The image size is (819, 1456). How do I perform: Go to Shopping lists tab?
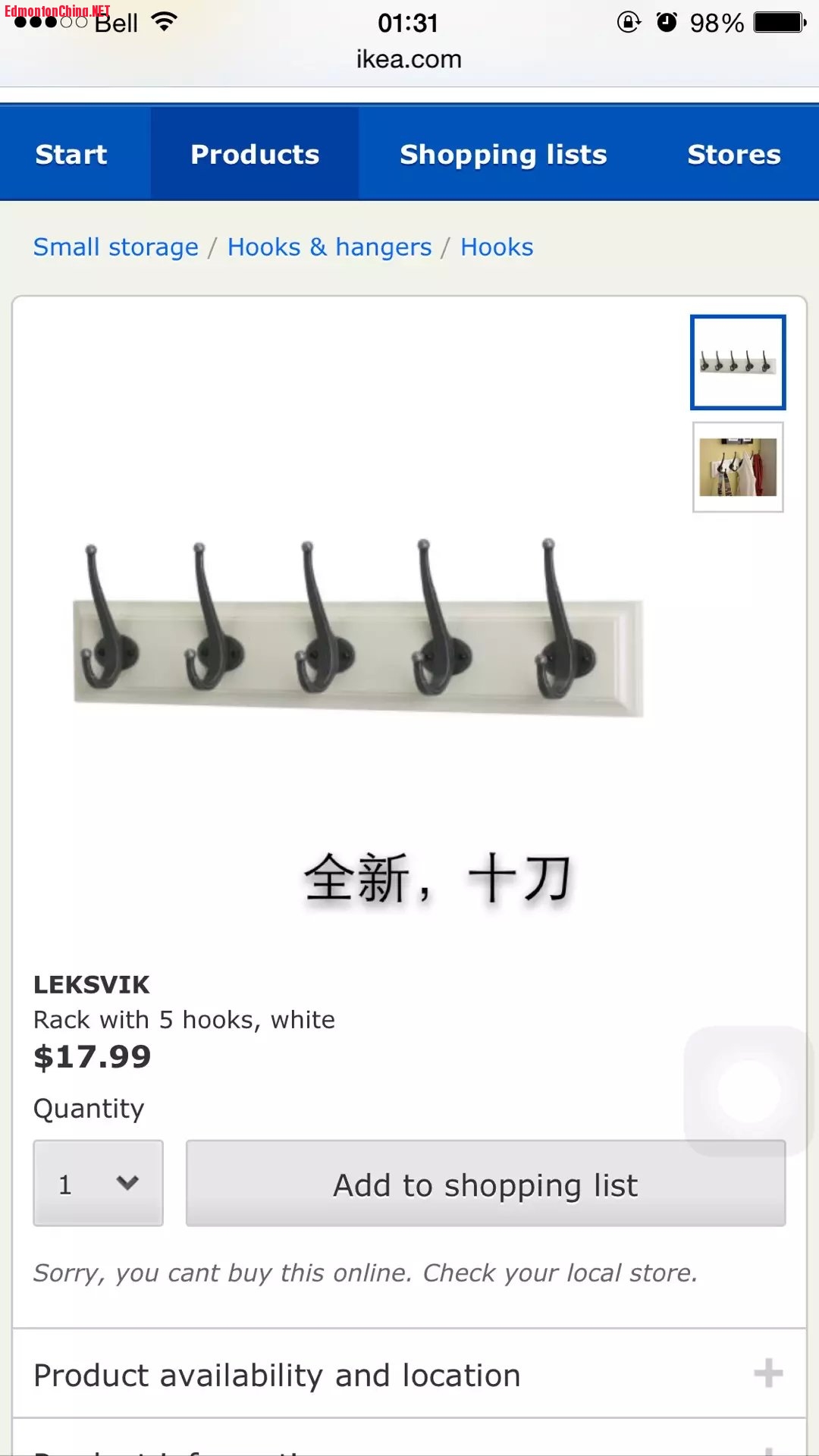(504, 154)
